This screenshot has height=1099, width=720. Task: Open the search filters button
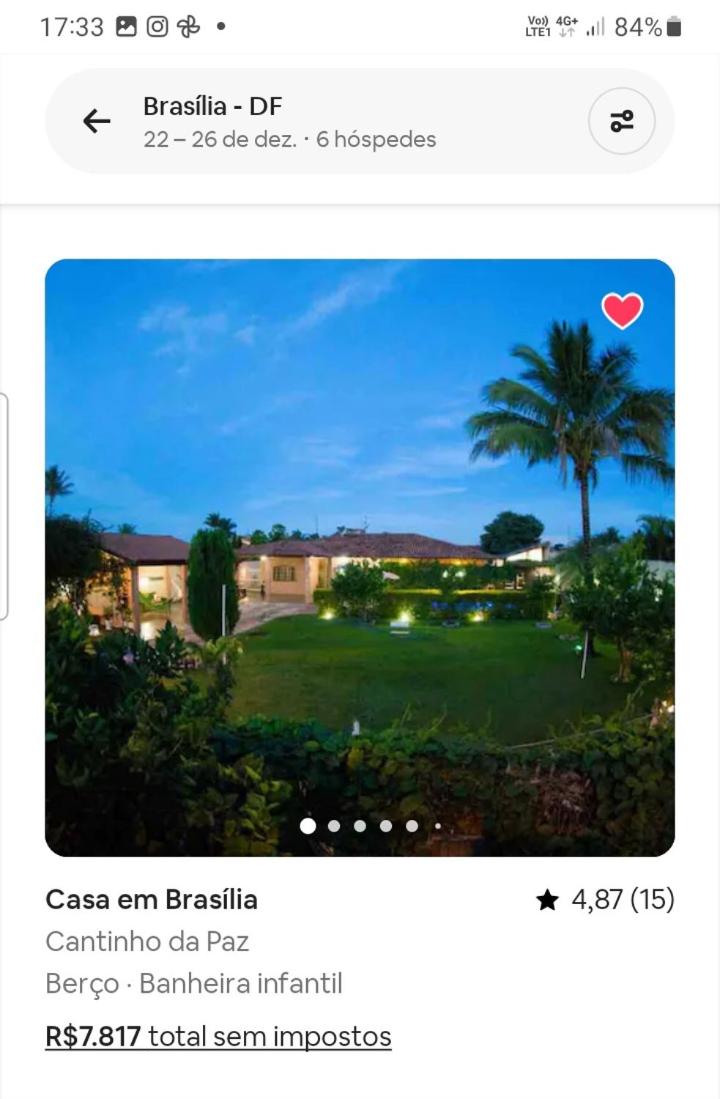click(x=621, y=122)
